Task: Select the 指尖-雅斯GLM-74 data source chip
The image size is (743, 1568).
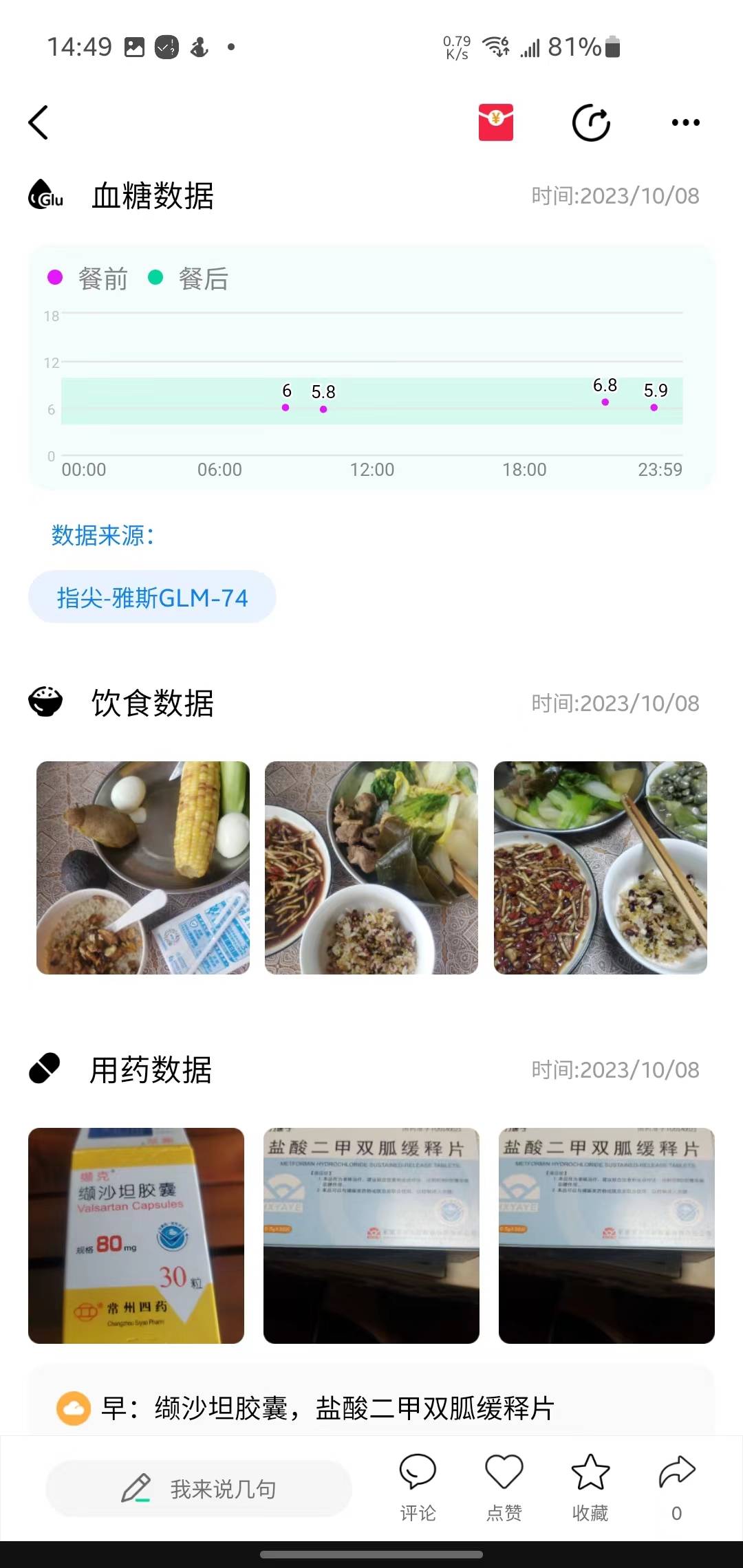Action: coord(152,597)
